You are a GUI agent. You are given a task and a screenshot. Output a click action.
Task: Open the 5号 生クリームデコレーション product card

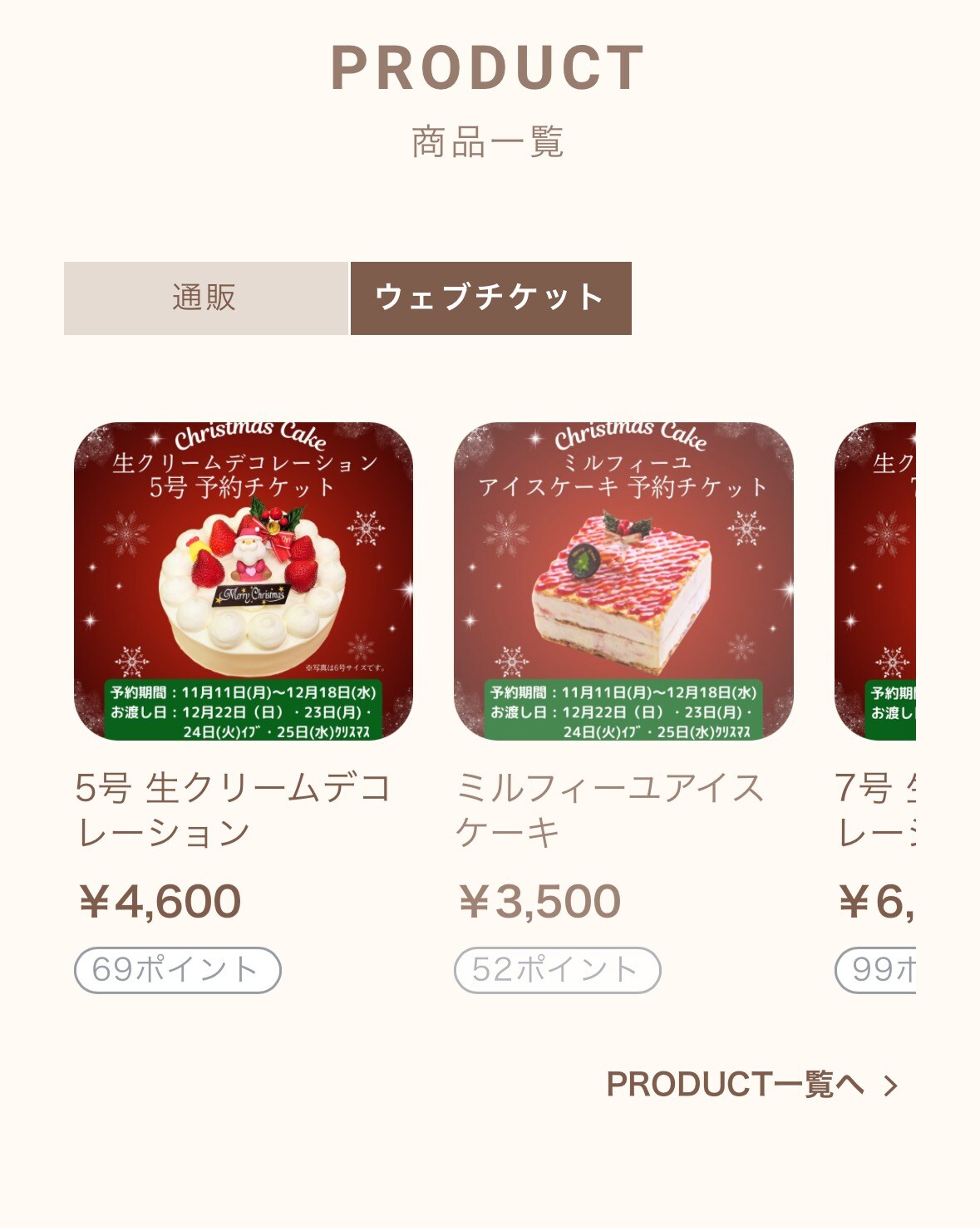tap(243, 582)
